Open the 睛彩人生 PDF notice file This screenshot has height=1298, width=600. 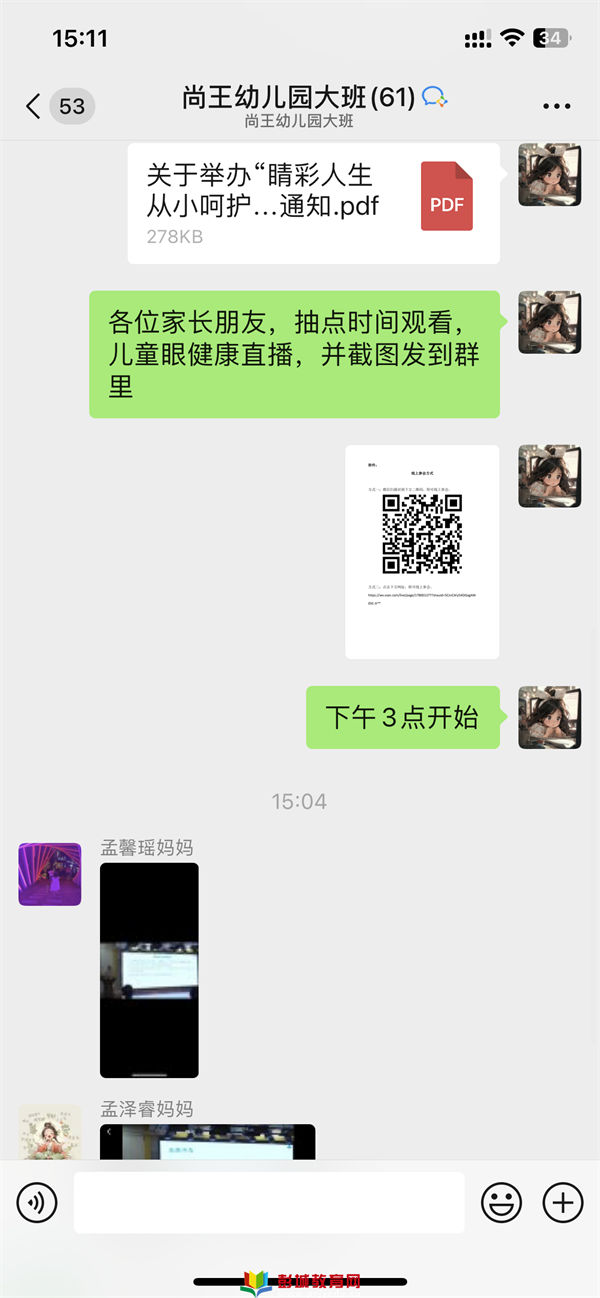[313, 203]
